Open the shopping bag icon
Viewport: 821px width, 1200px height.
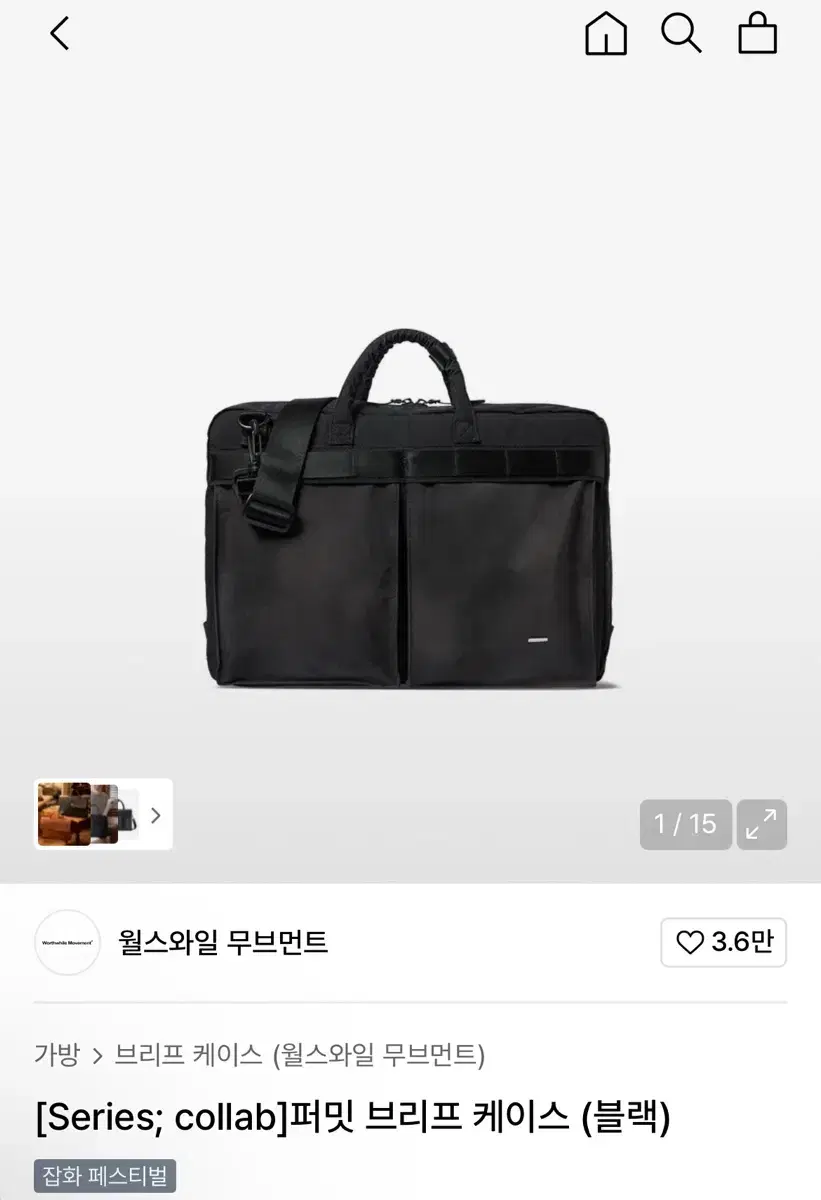coord(758,33)
